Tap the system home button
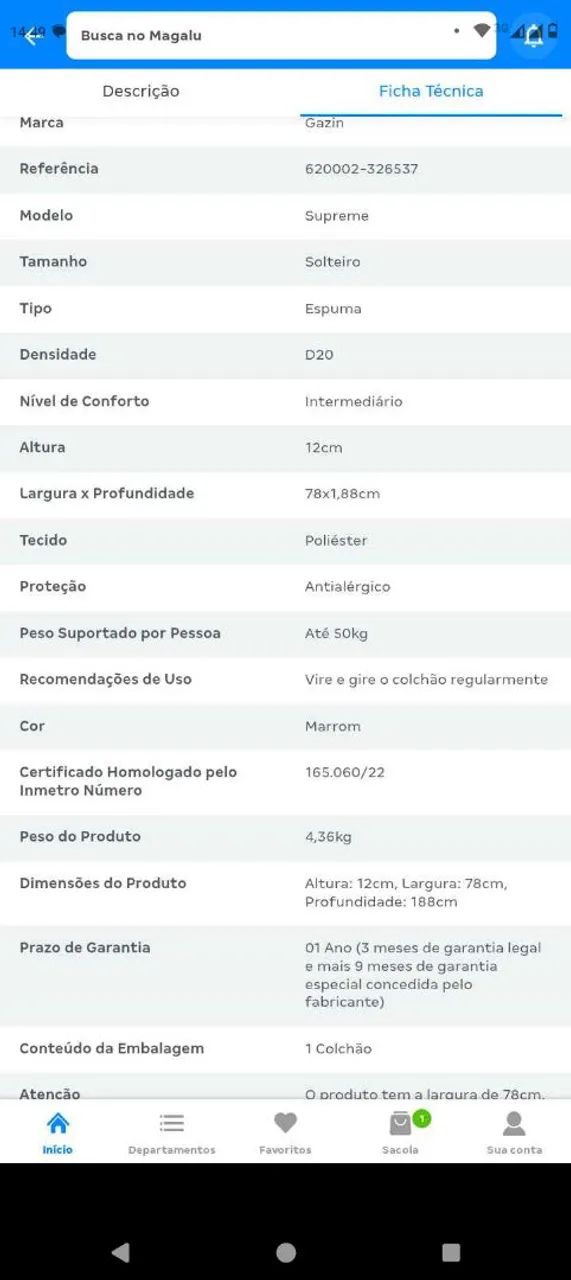This screenshot has height=1280, width=571. pyautogui.click(x=286, y=1252)
